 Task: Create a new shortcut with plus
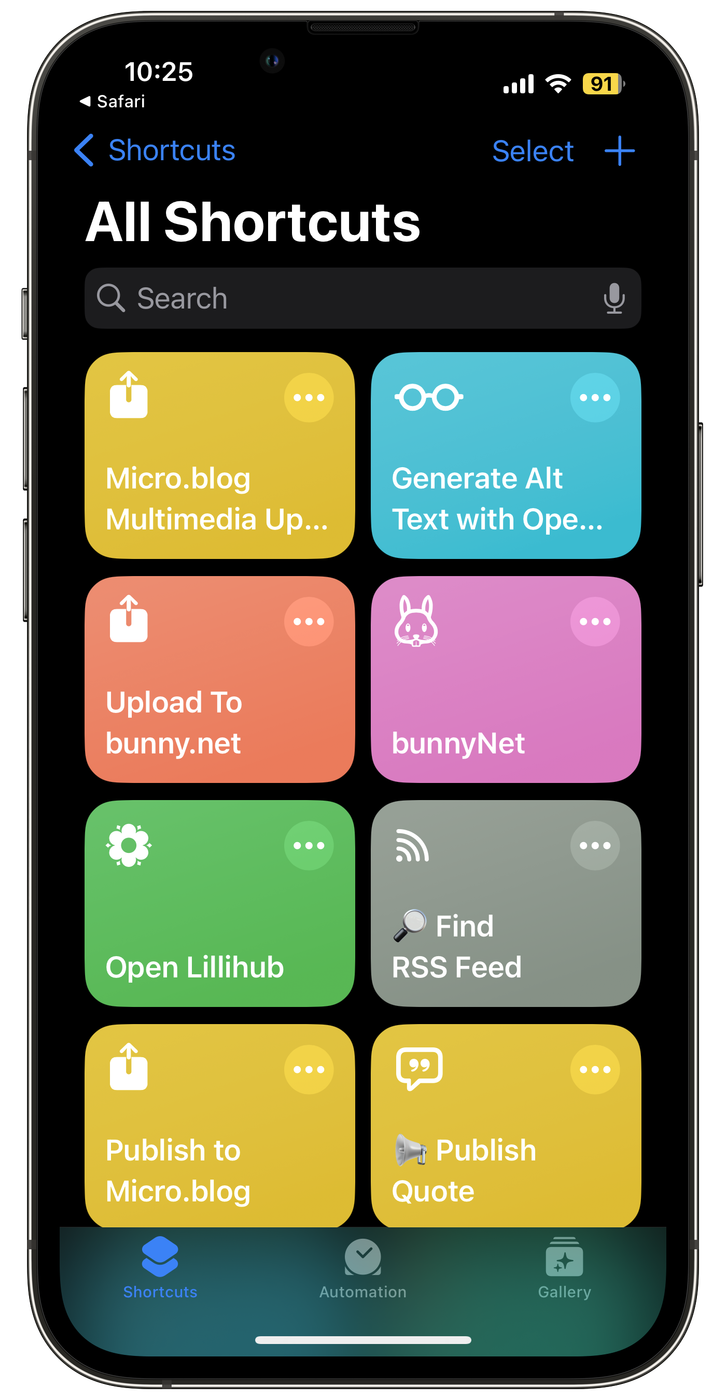(620, 151)
